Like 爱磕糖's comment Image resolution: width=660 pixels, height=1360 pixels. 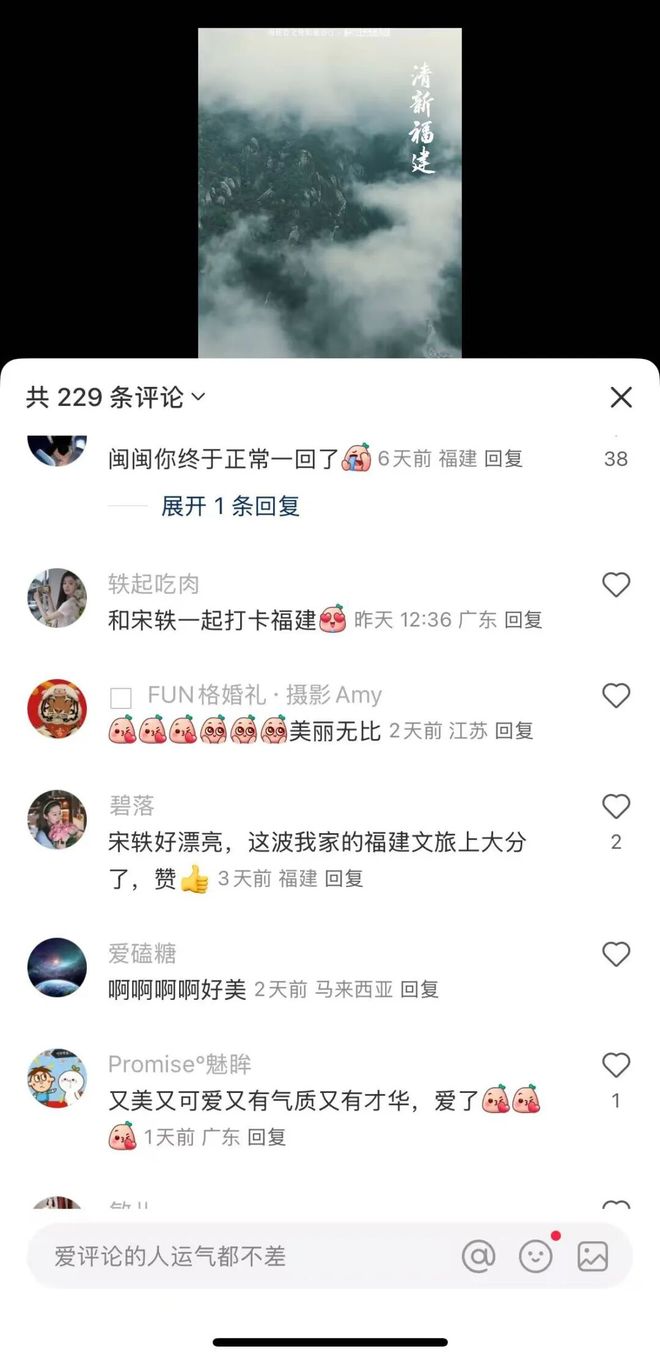point(616,954)
